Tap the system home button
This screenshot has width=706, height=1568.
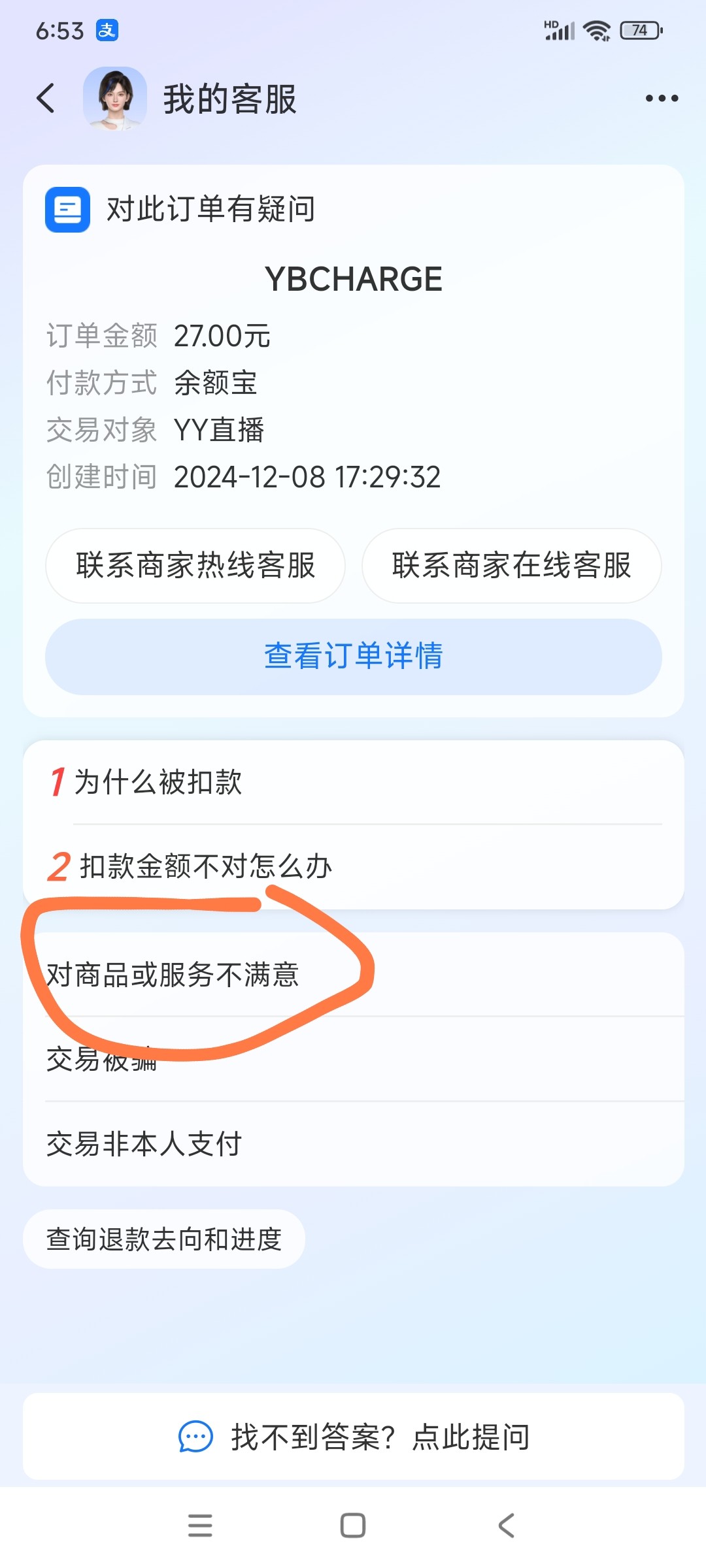[353, 1526]
